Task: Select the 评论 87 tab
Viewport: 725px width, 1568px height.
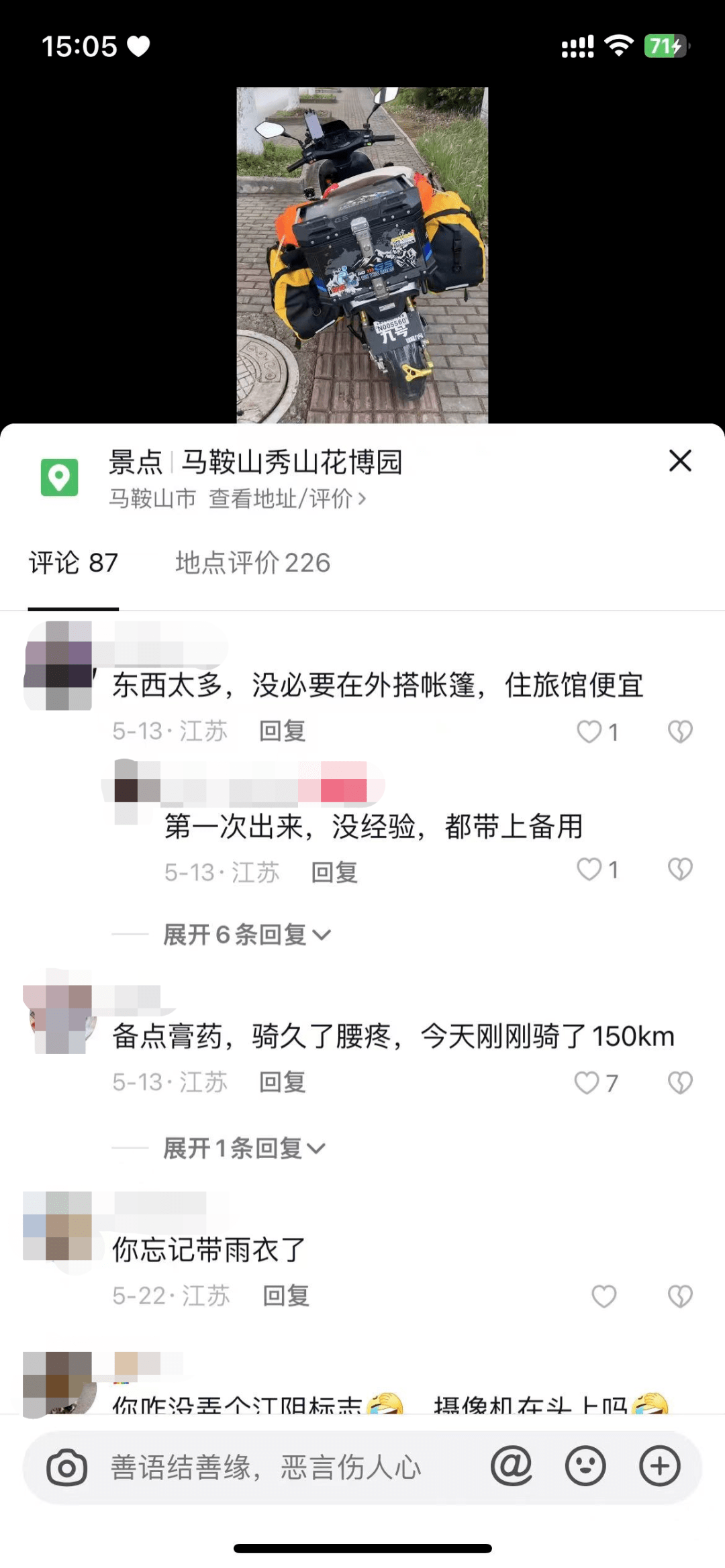Action: (73, 563)
